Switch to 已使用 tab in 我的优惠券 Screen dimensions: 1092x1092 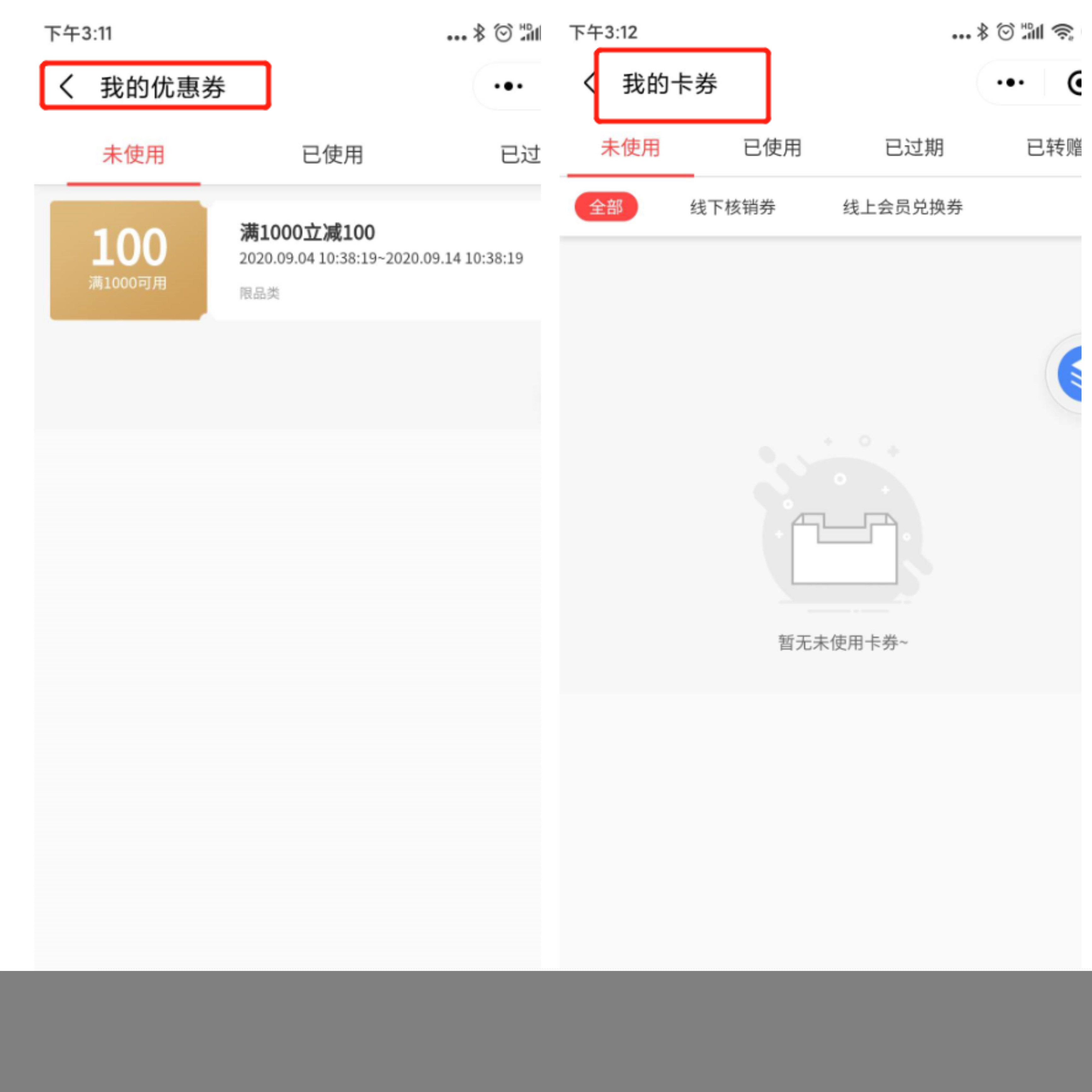click(x=332, y=154)
